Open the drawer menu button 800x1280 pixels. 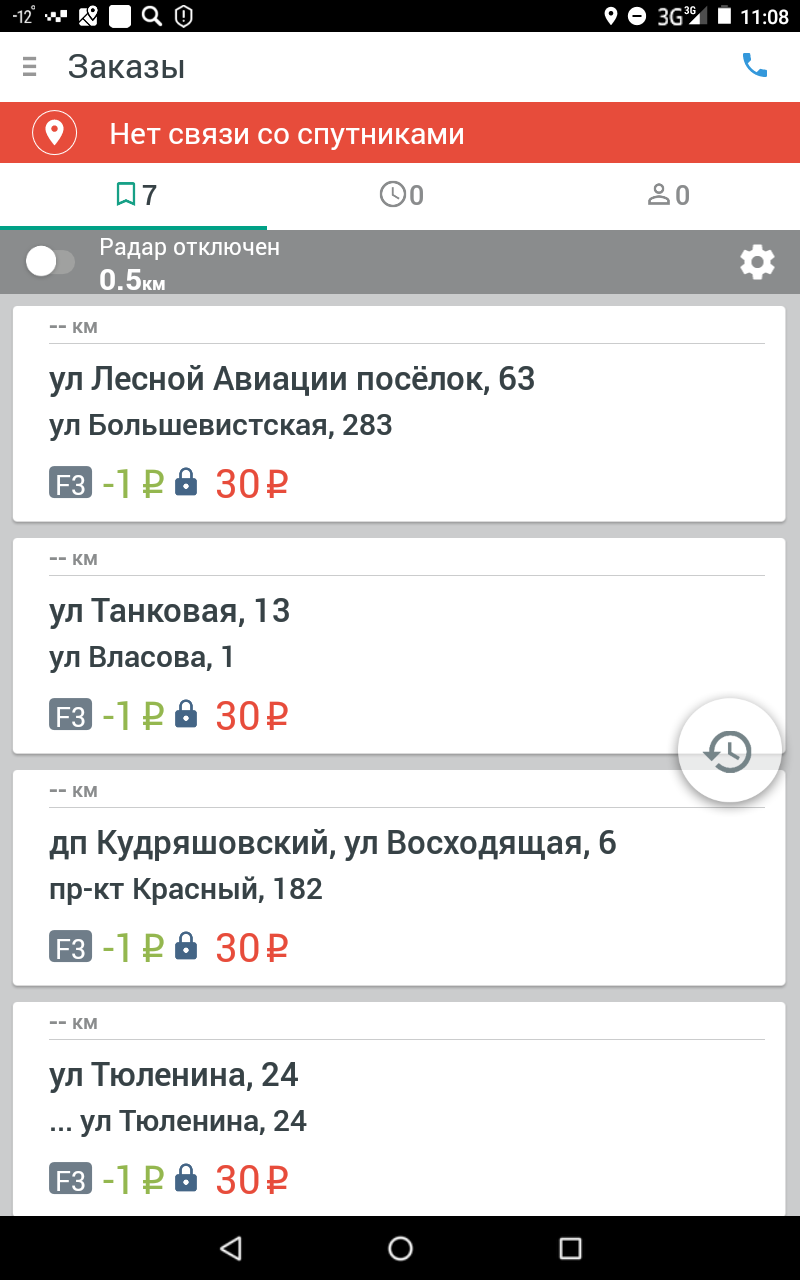(29, 67)
